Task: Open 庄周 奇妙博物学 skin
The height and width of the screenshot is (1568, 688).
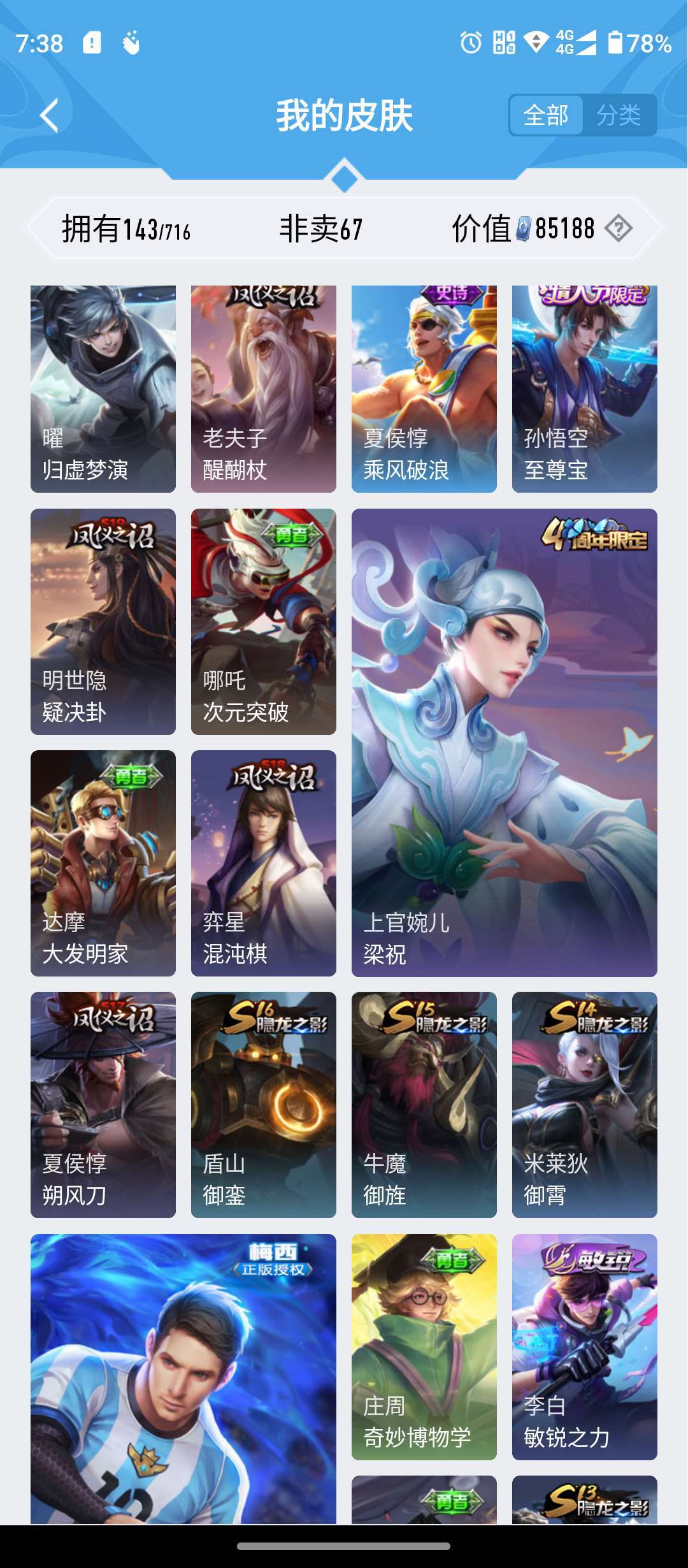Action: click(x=424, y=1347)
